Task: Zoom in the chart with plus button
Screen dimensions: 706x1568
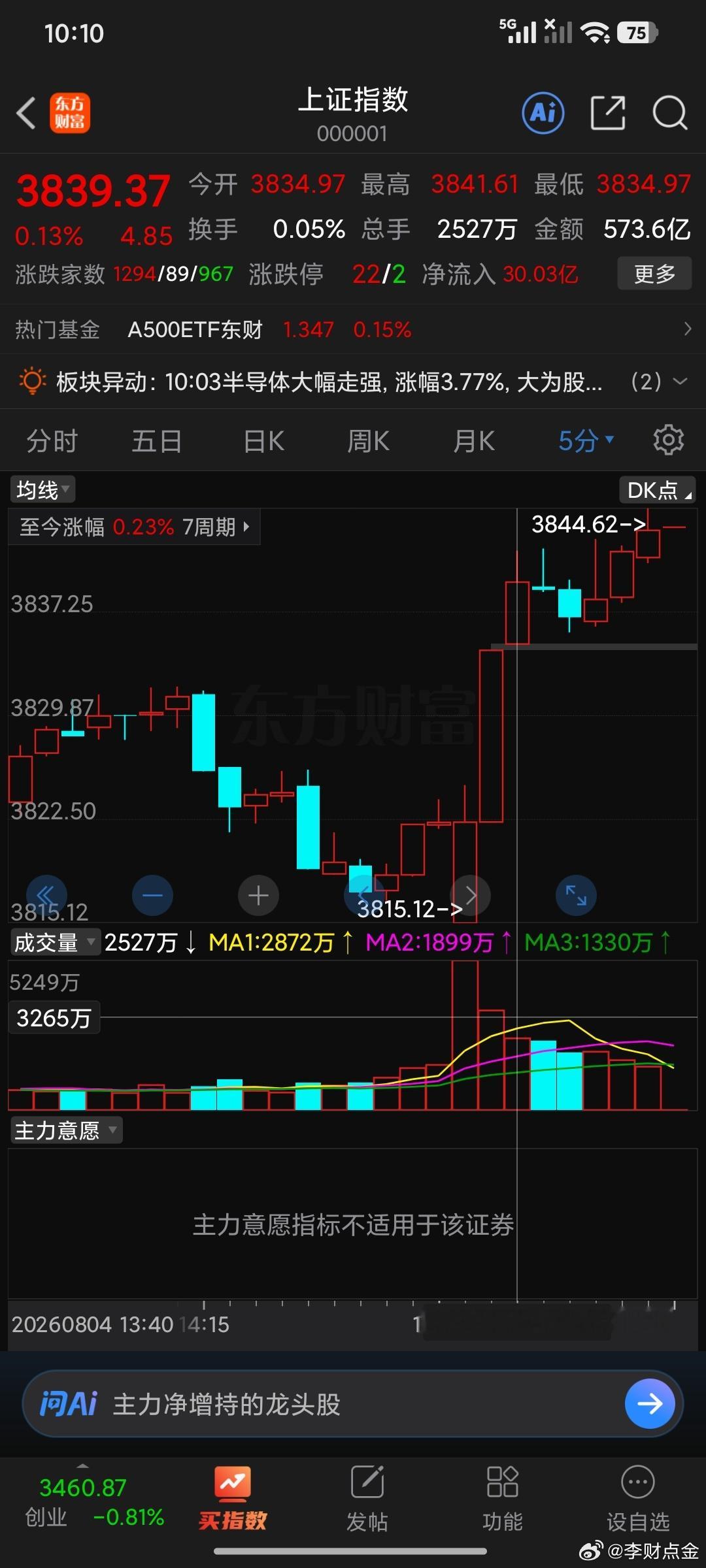Action: [x=258, y=895]
